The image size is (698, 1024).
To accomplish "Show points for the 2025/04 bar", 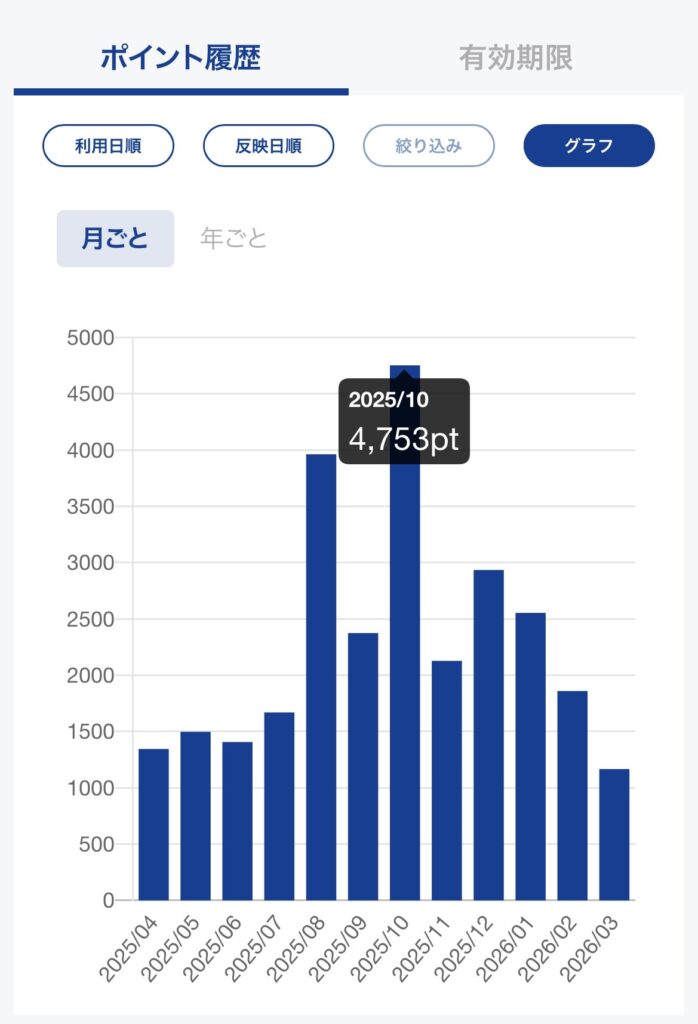I will pyautogui.click(x=153, y=824).
